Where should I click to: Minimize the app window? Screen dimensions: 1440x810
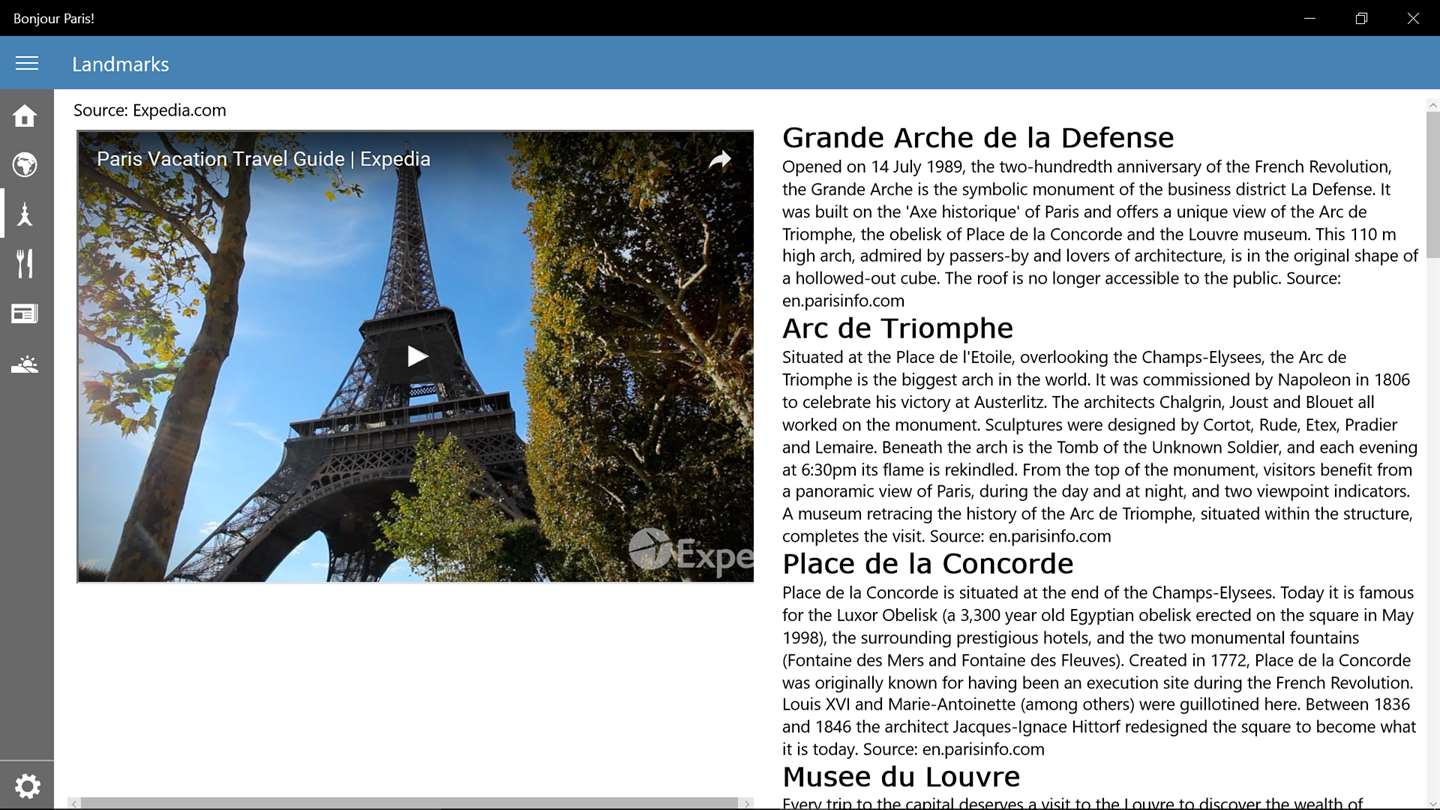(1309, 18)
